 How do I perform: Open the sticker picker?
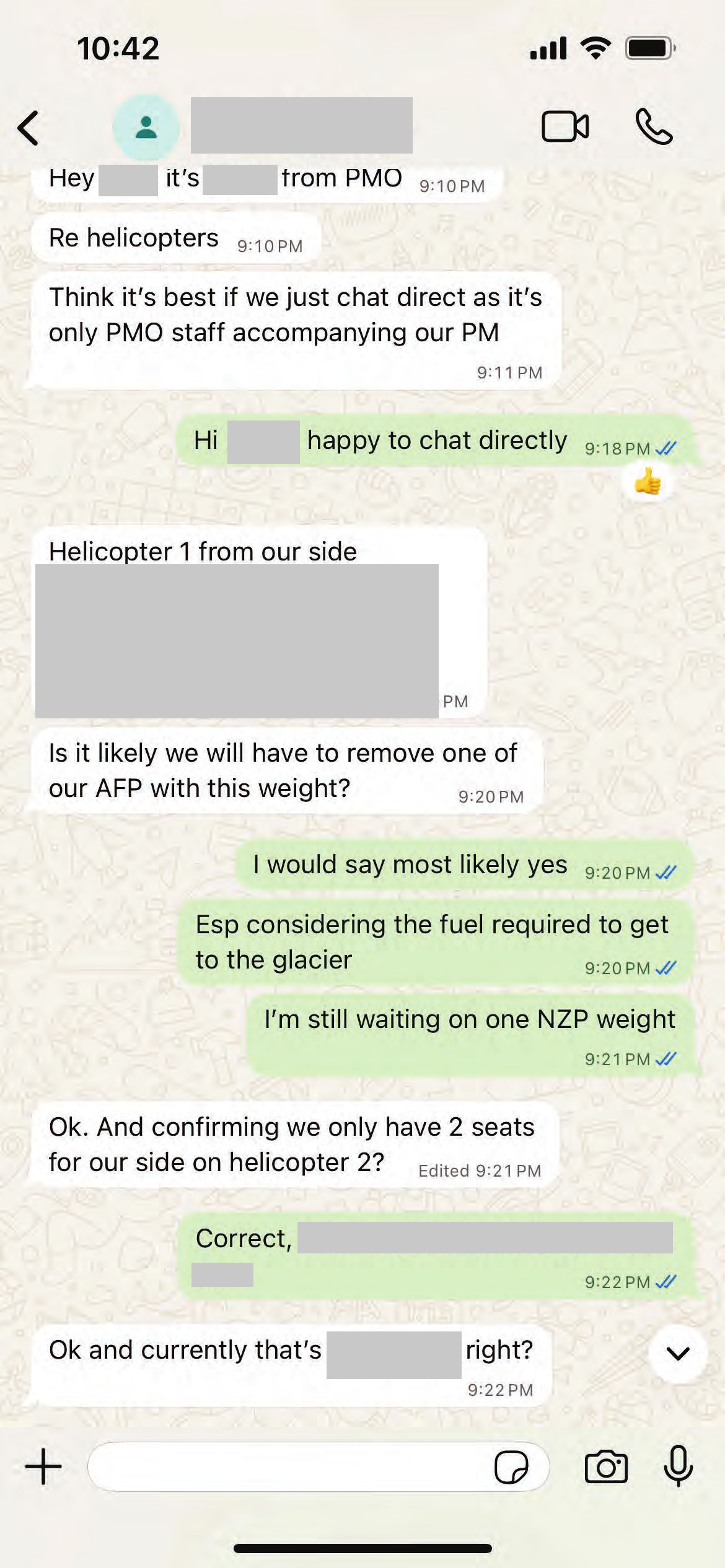[x=511, y=1467]
